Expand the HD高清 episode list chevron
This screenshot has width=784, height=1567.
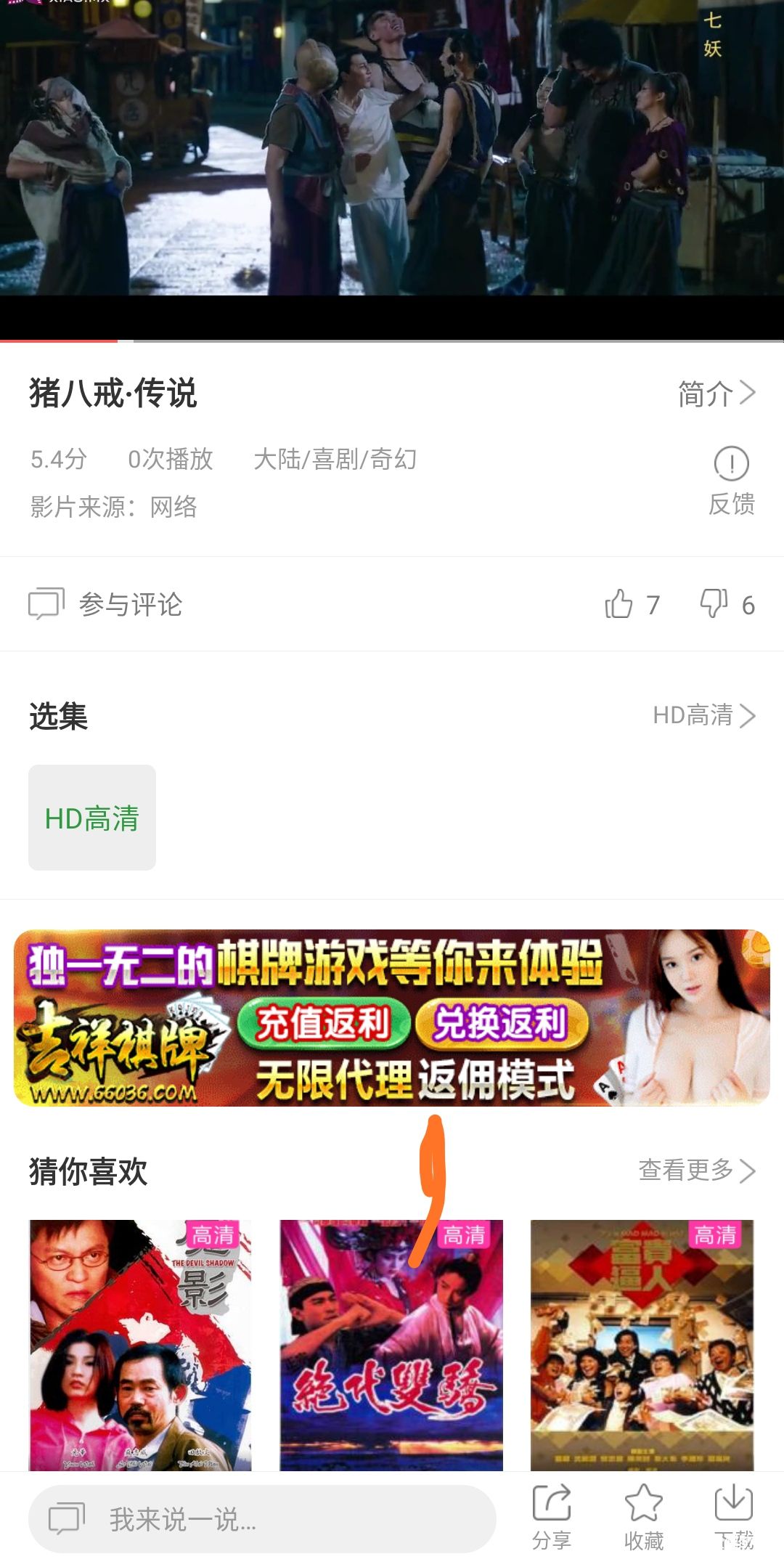[x=703, y=716]
